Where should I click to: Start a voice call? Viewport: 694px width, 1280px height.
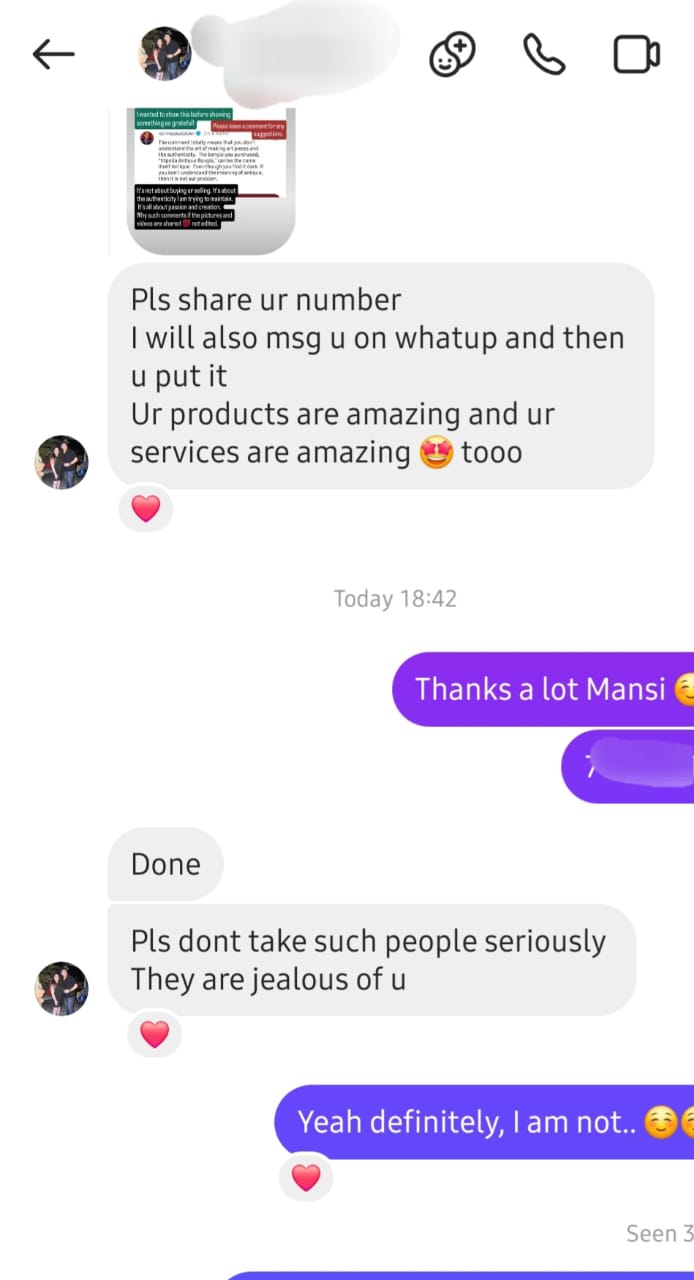[x=544, y=55]
